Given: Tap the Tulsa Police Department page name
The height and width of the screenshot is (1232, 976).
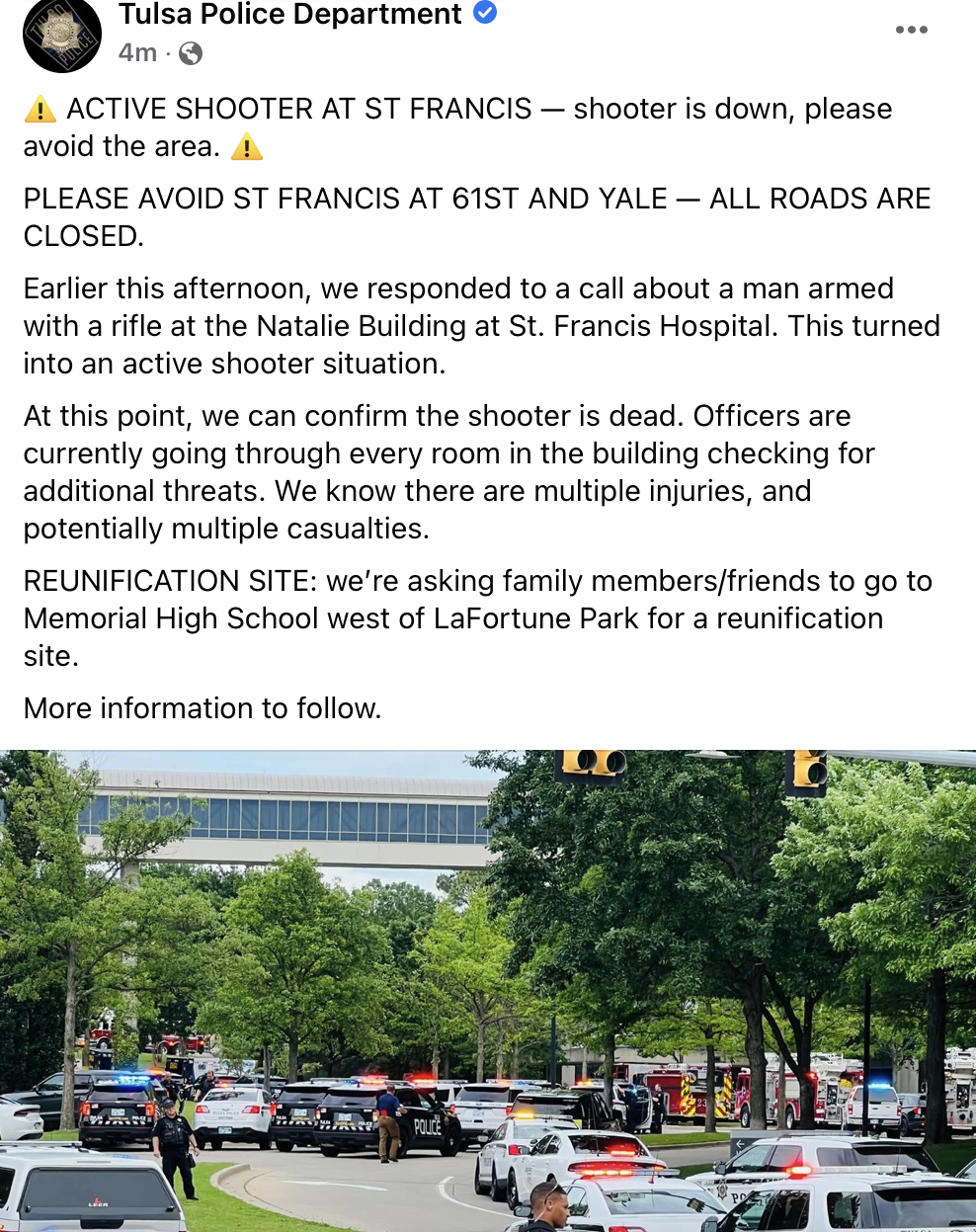Looking at the screenshot, I should (x=289, y=15).
